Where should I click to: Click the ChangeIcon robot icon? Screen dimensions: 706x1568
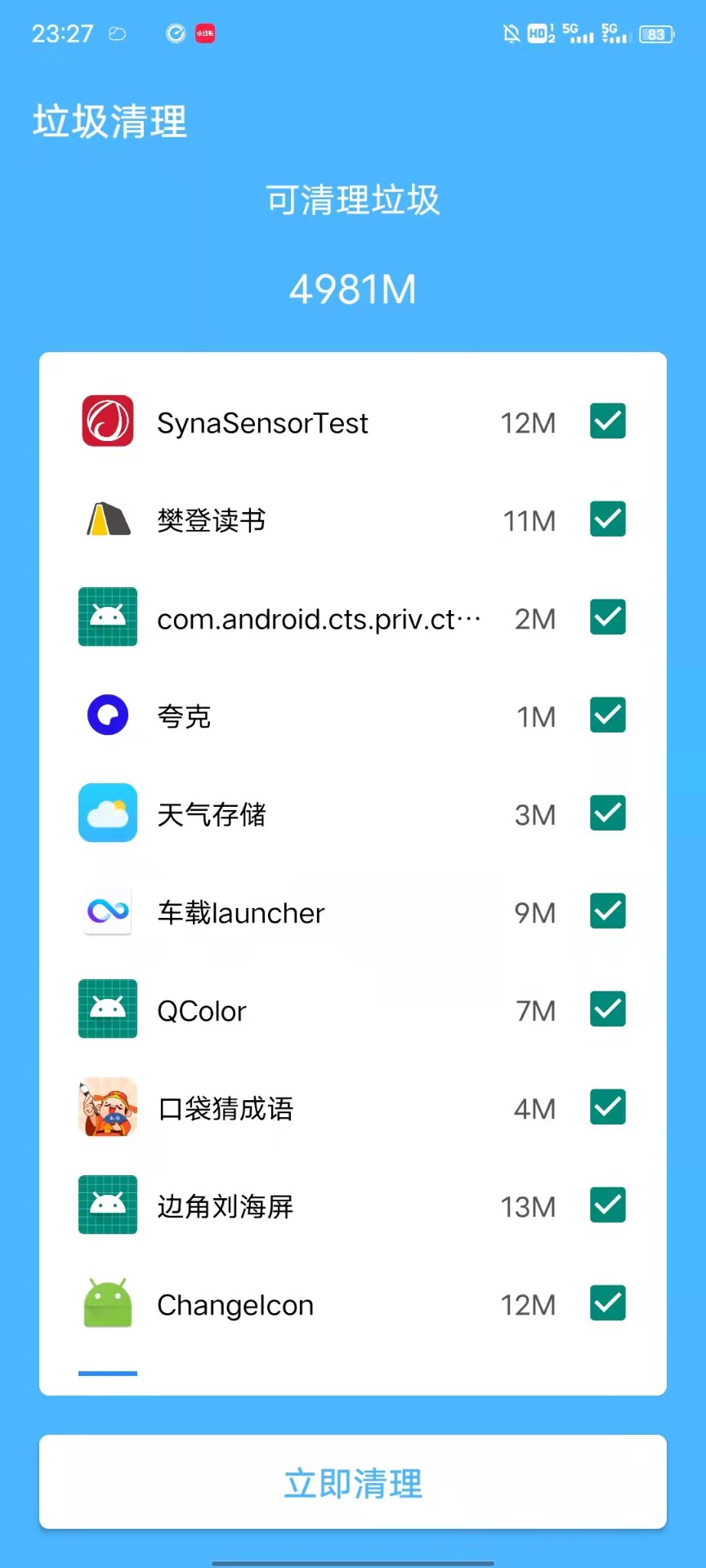pyautogui.click(x=107, y=1304)
